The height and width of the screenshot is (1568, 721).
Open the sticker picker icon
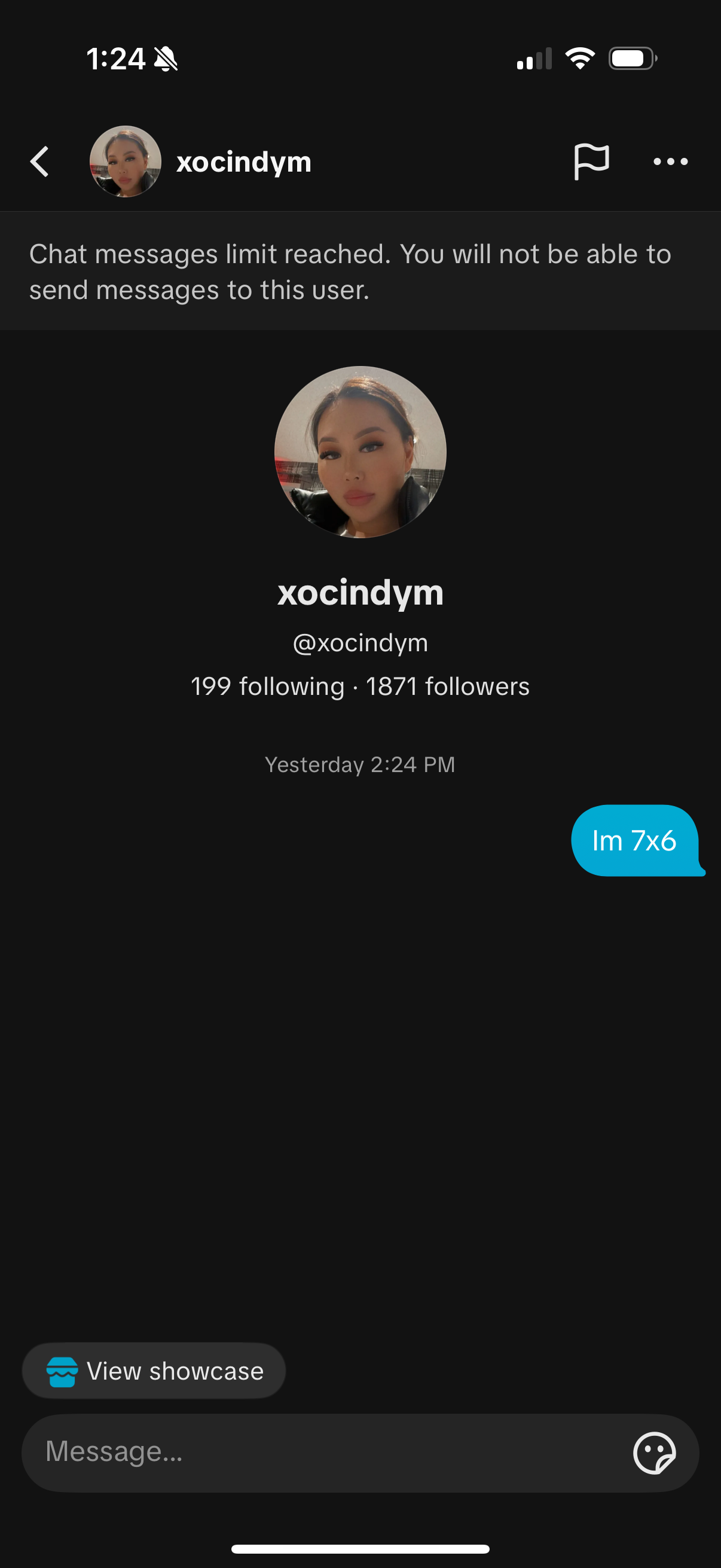click(x=654, y=1453)
